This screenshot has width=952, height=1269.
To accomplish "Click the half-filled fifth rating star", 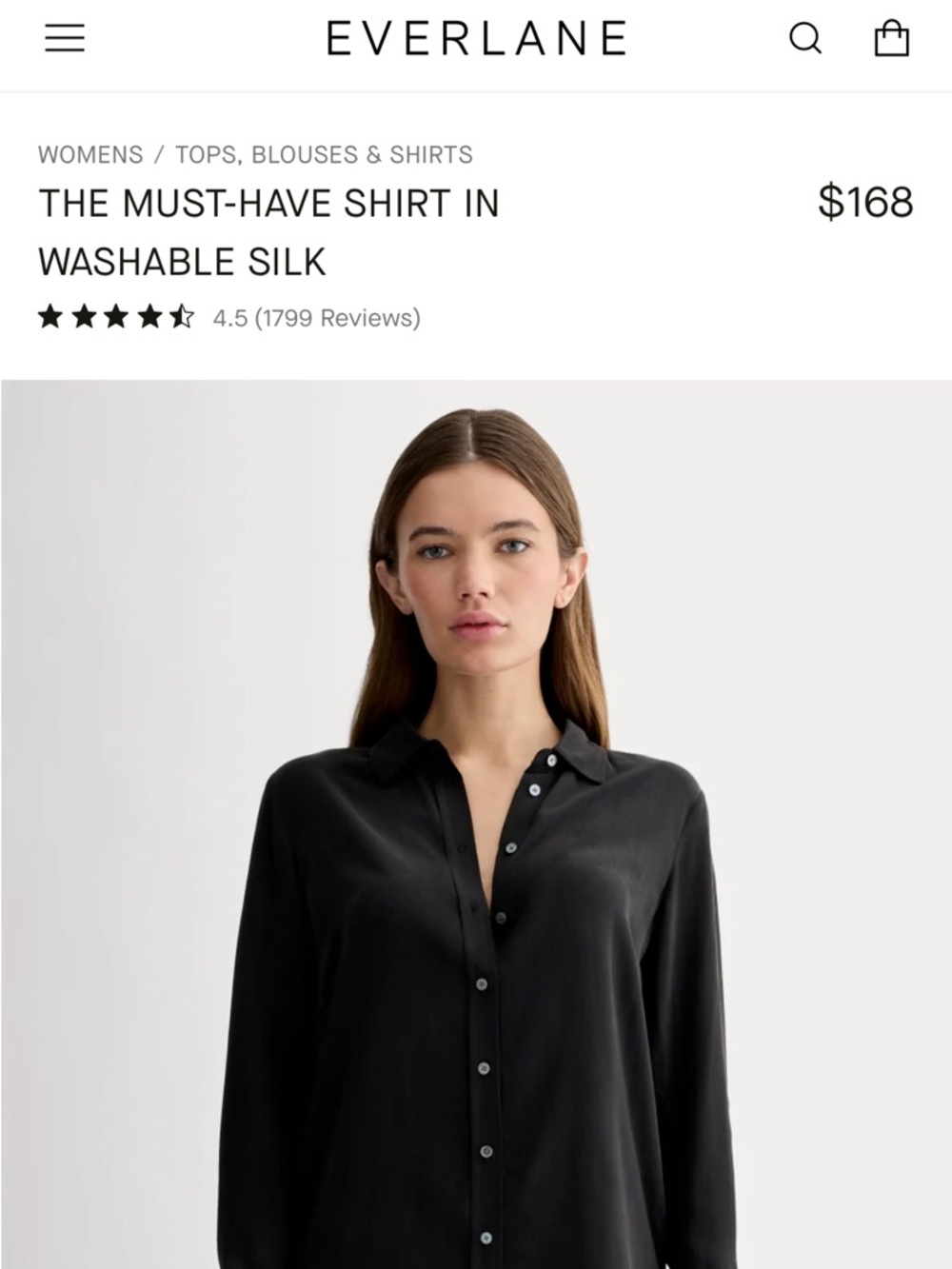I will [180, 317].
